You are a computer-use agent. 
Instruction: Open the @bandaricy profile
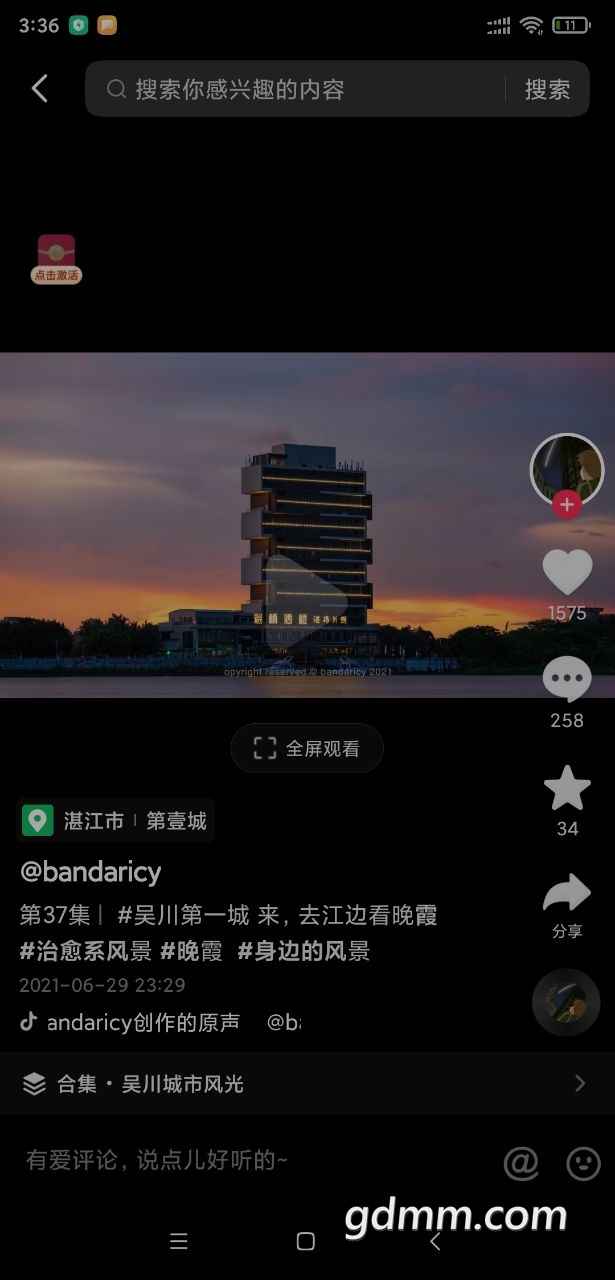coord(91,872)
